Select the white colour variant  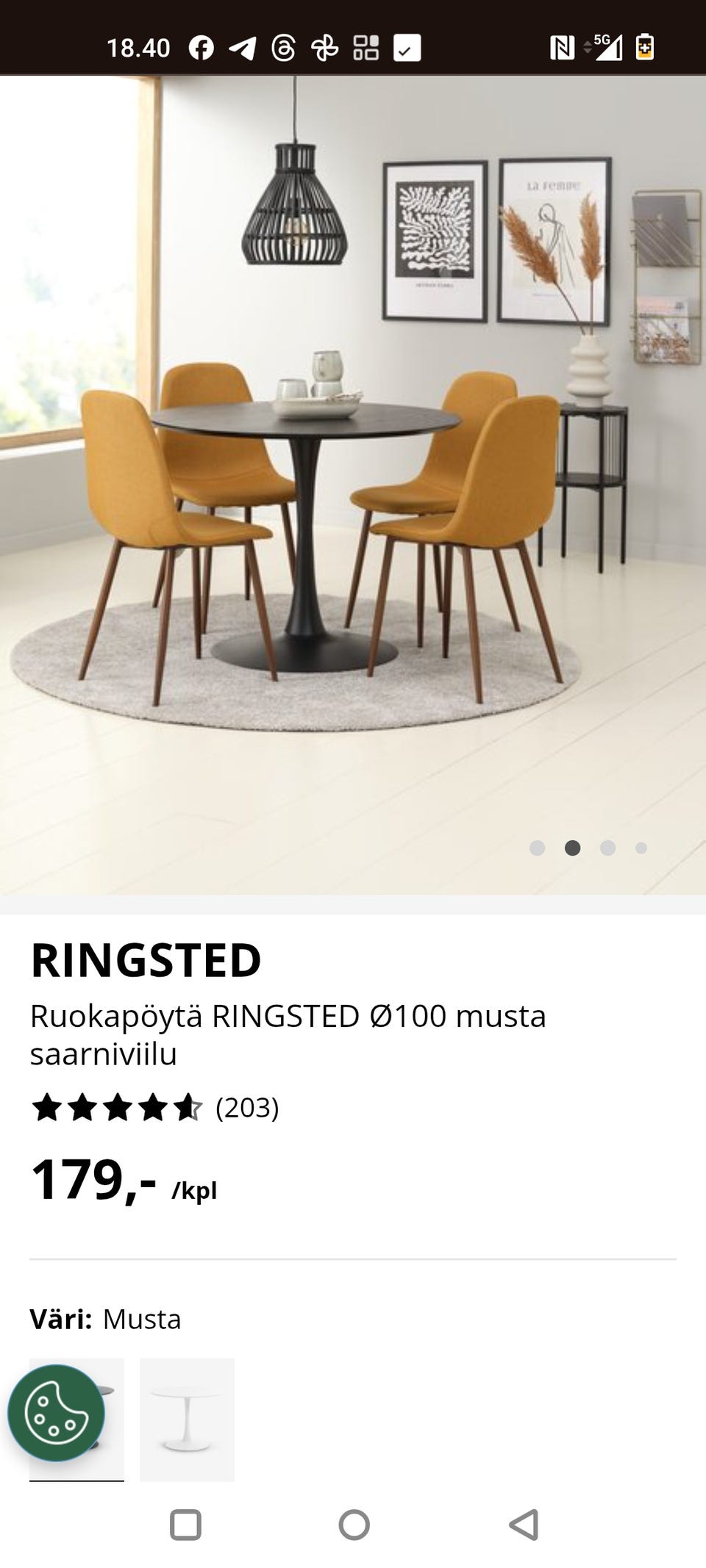tap(187, 1419)
